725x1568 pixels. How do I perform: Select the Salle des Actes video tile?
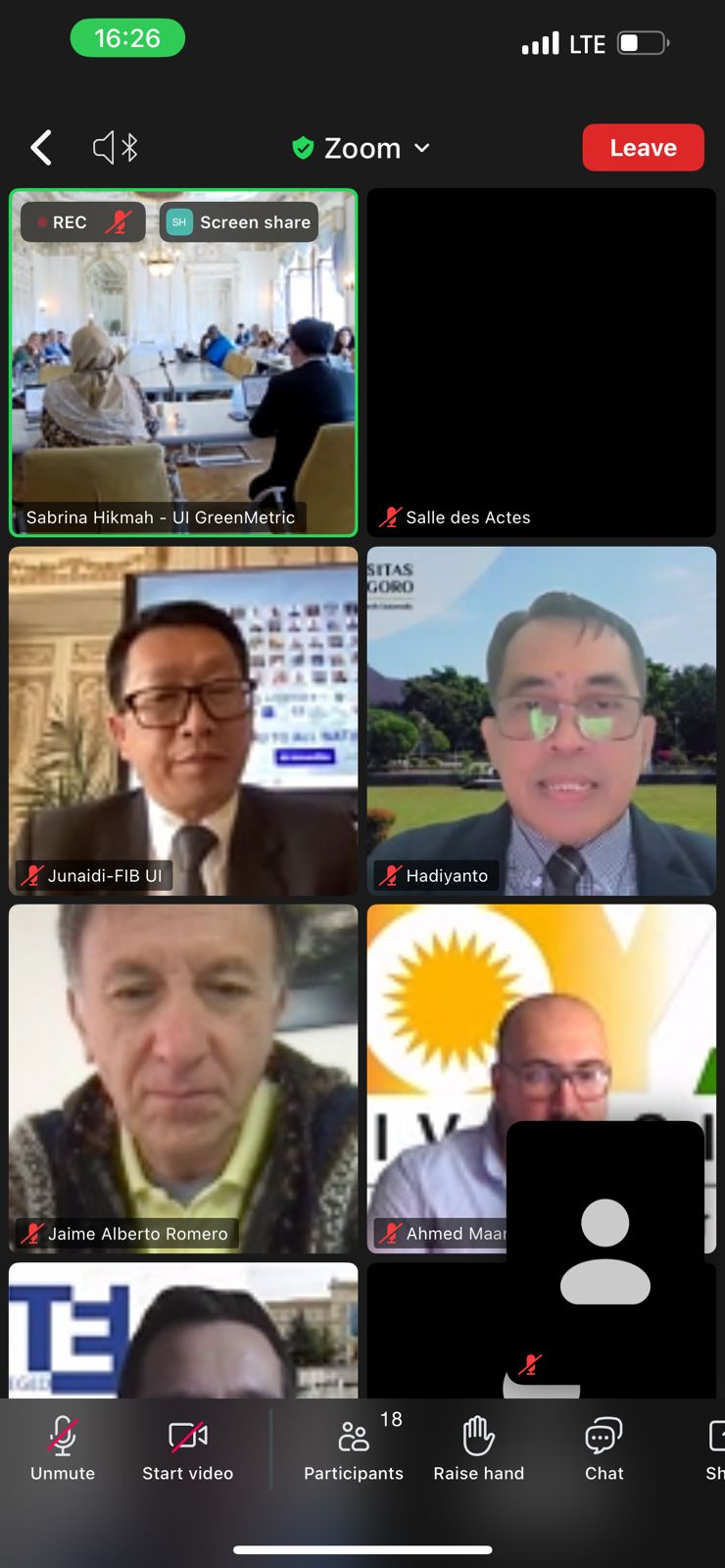click(541, 363)
